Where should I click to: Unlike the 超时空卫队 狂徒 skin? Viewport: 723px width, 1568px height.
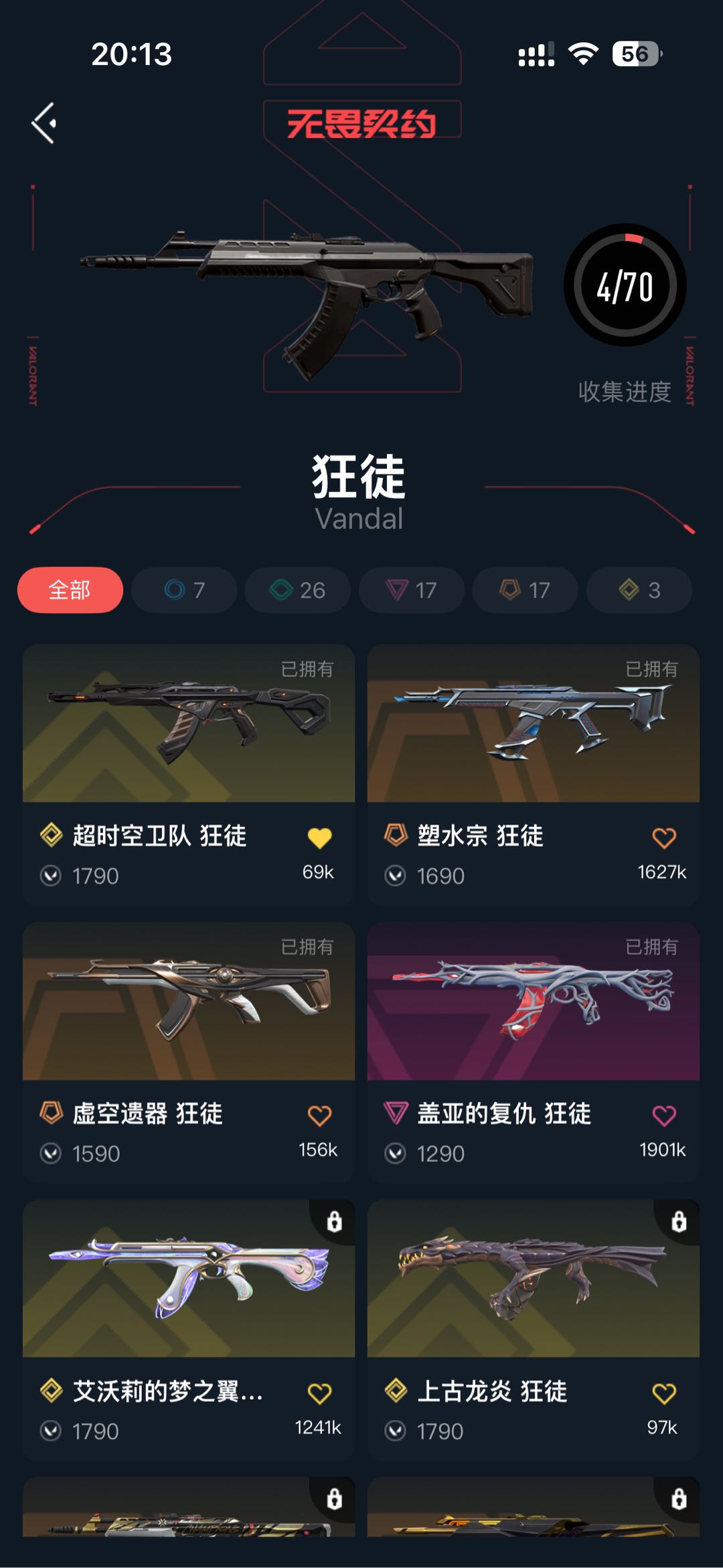319,838
